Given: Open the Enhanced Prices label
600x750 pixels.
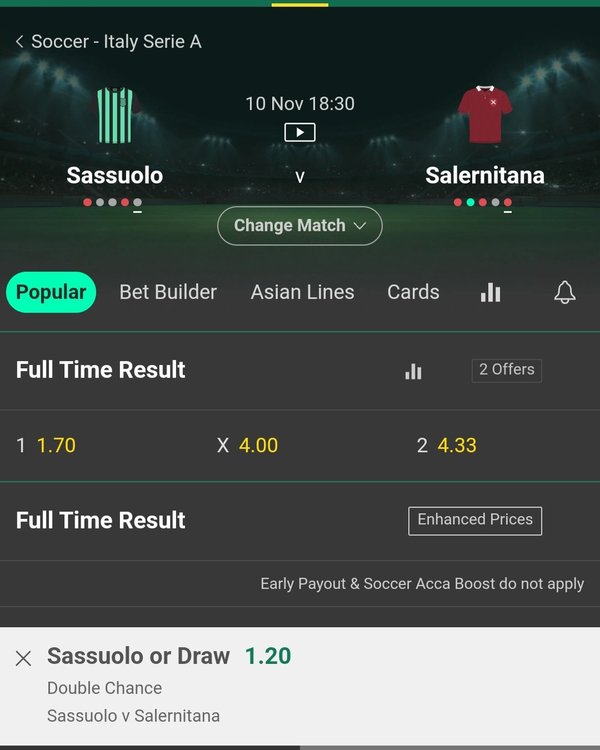Looking at the screenshot, I should (x=475, y=520).
